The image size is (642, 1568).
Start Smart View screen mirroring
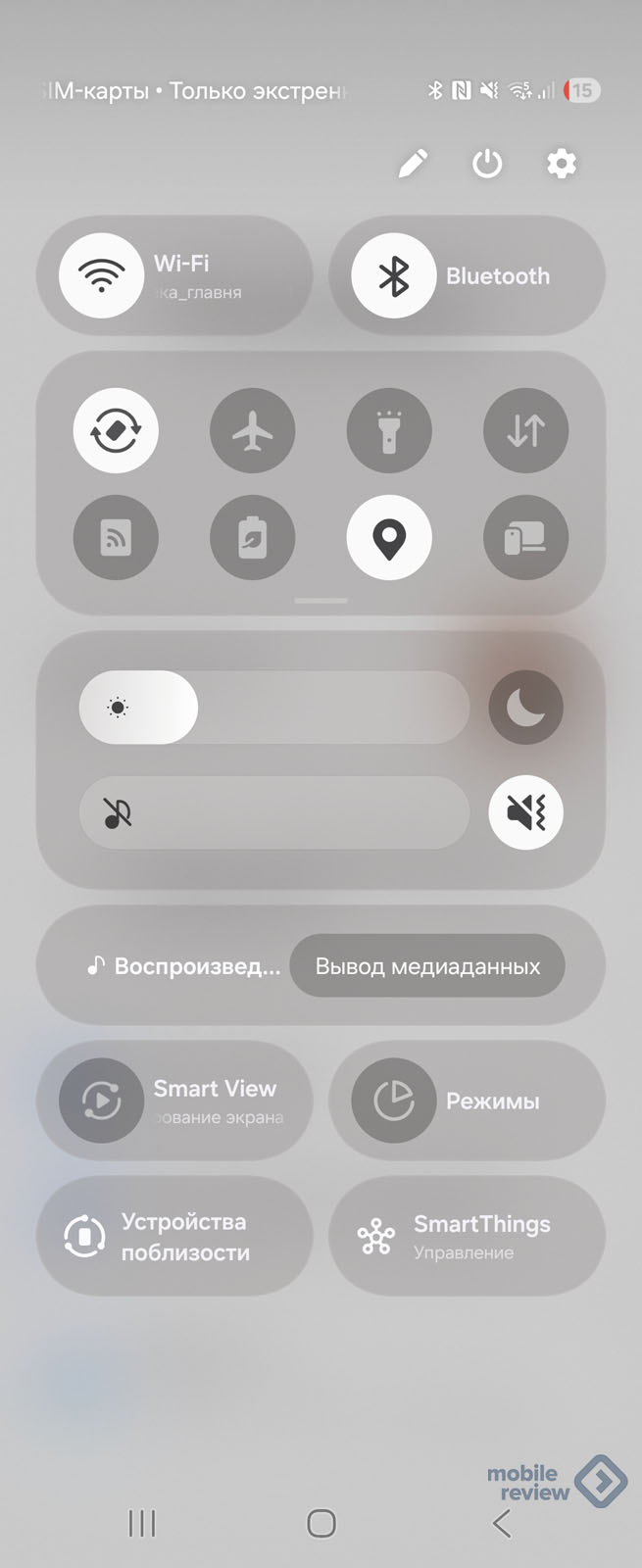pos(102,1102)
